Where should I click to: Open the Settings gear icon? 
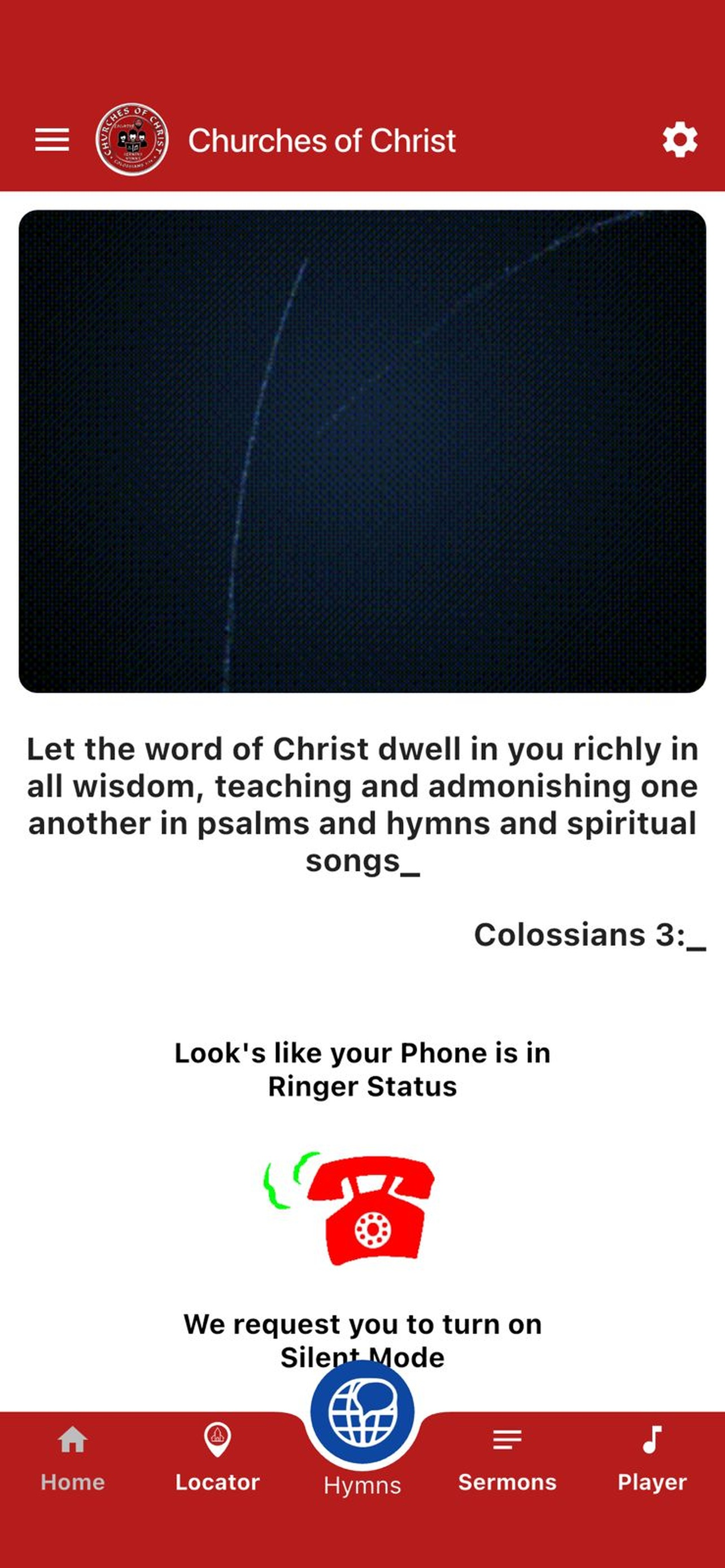(x=680, y=139)
